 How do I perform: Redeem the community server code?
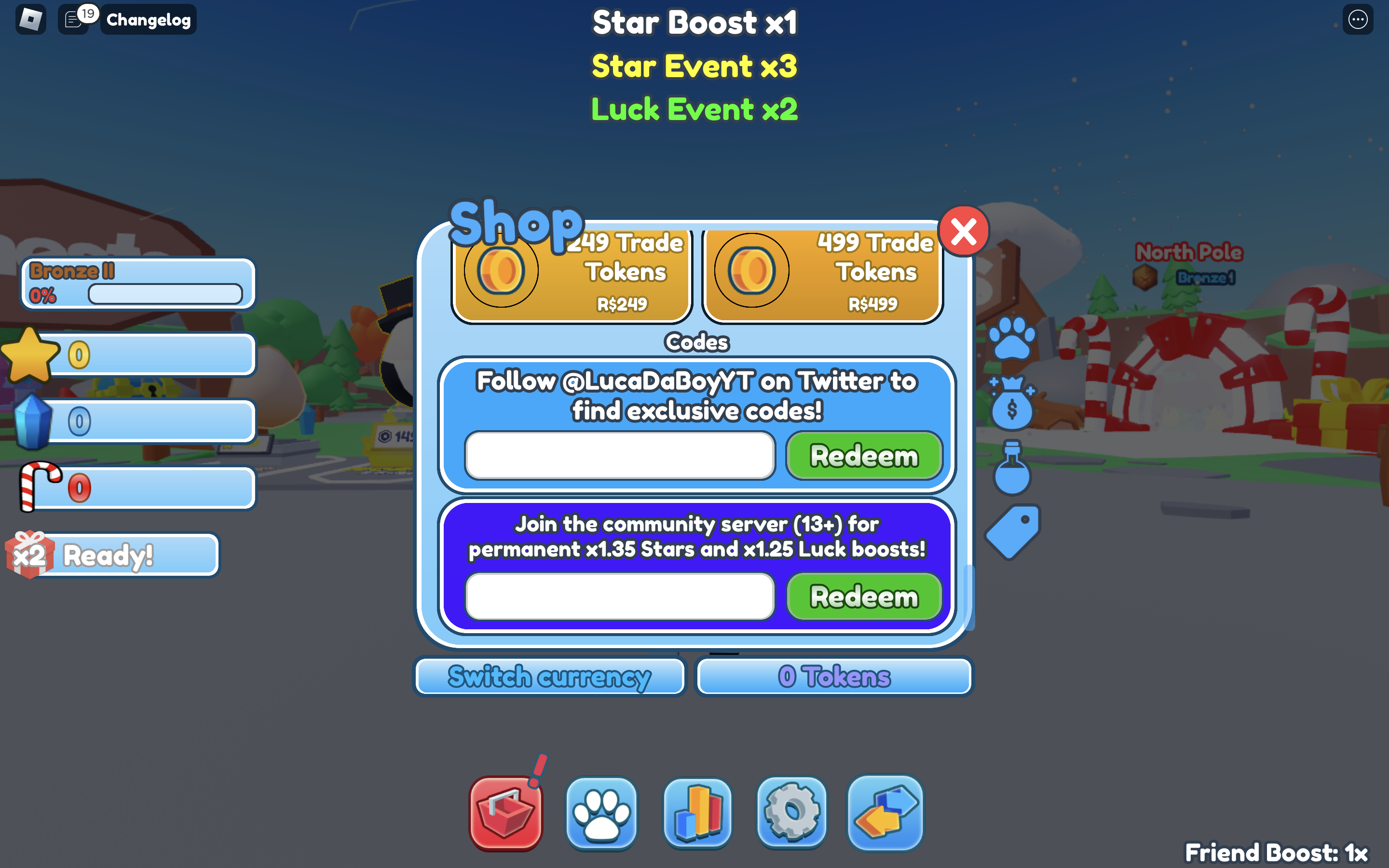864,597
